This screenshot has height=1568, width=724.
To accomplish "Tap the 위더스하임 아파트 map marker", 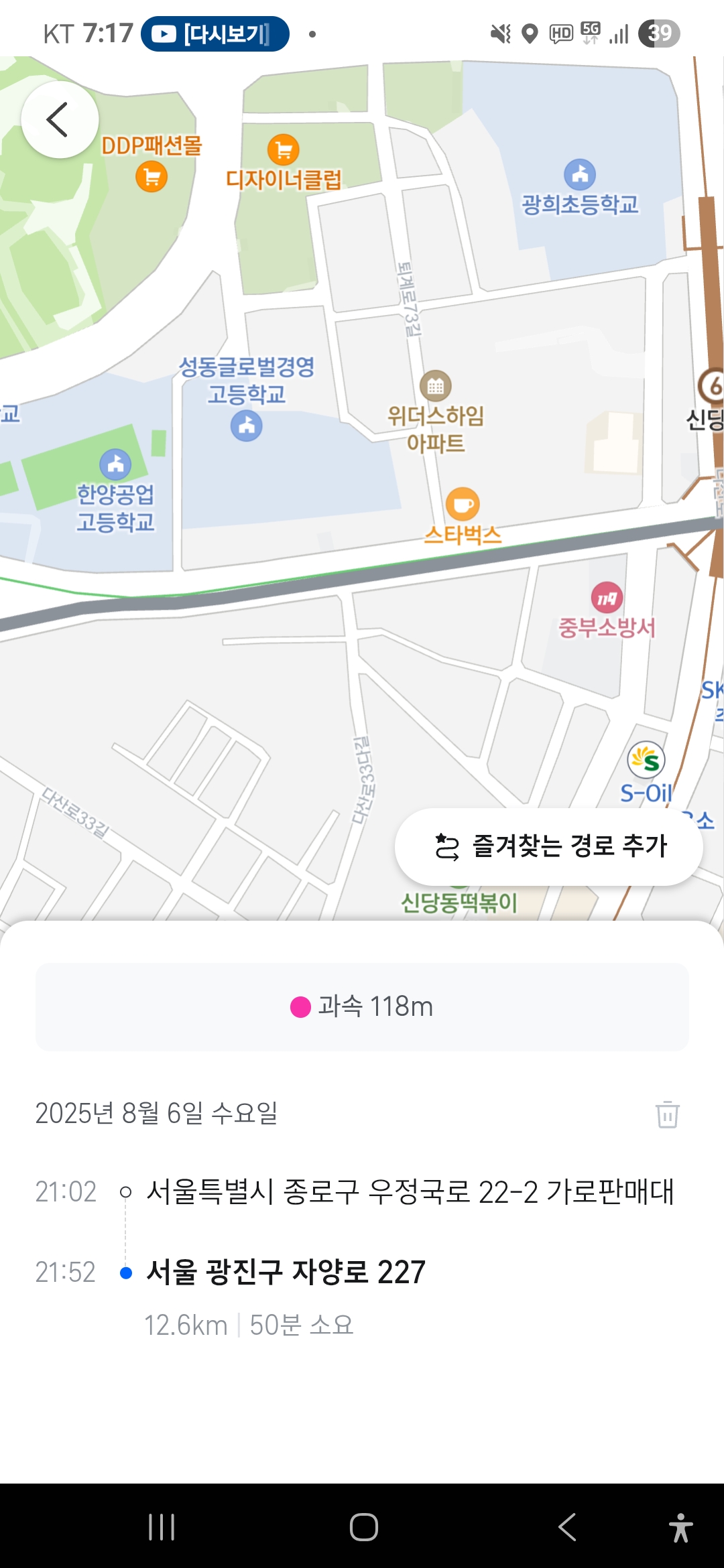I will tap(436, 387).
